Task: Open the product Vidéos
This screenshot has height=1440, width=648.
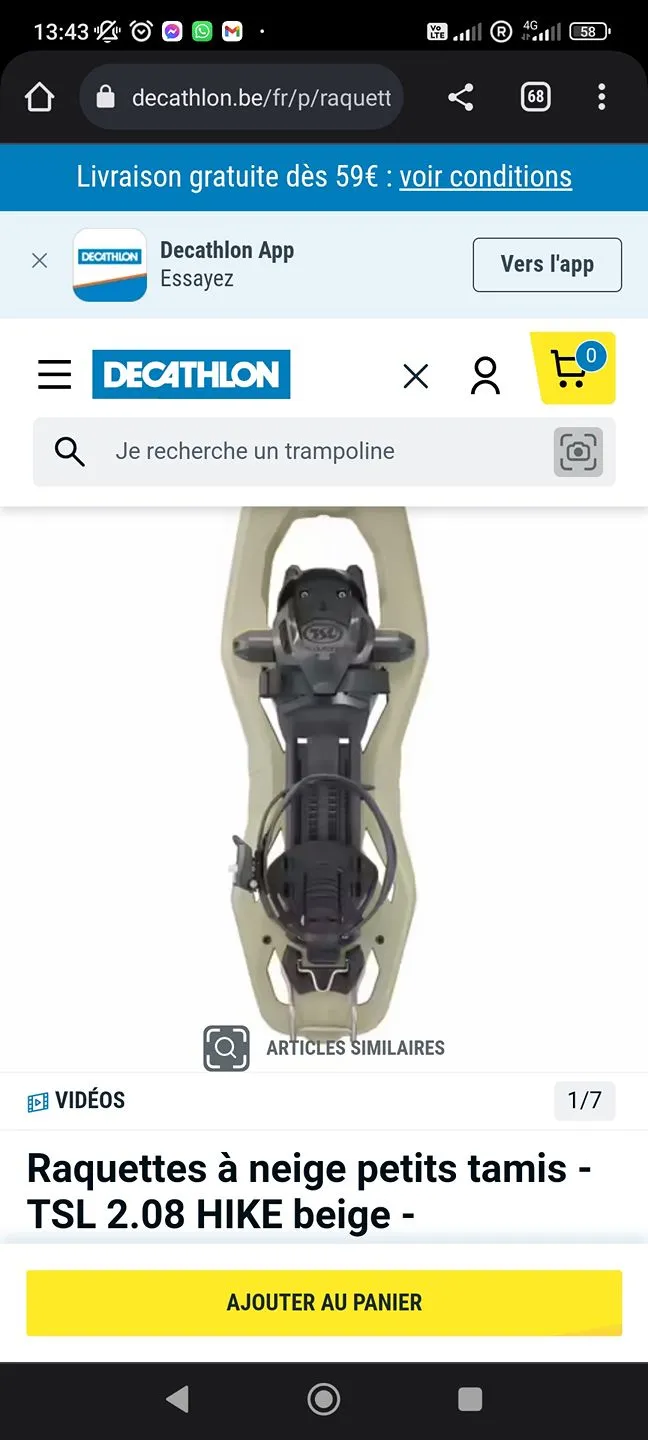Action: tap(77, 1101)
